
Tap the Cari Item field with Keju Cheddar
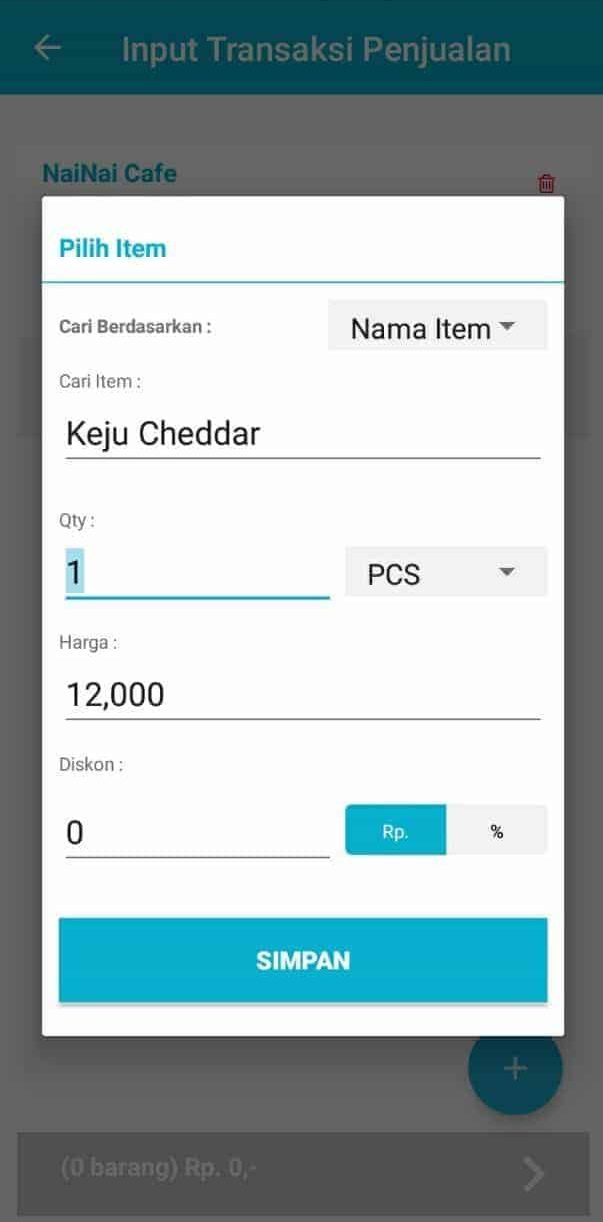pyautogui.click(x=303, y=434)
